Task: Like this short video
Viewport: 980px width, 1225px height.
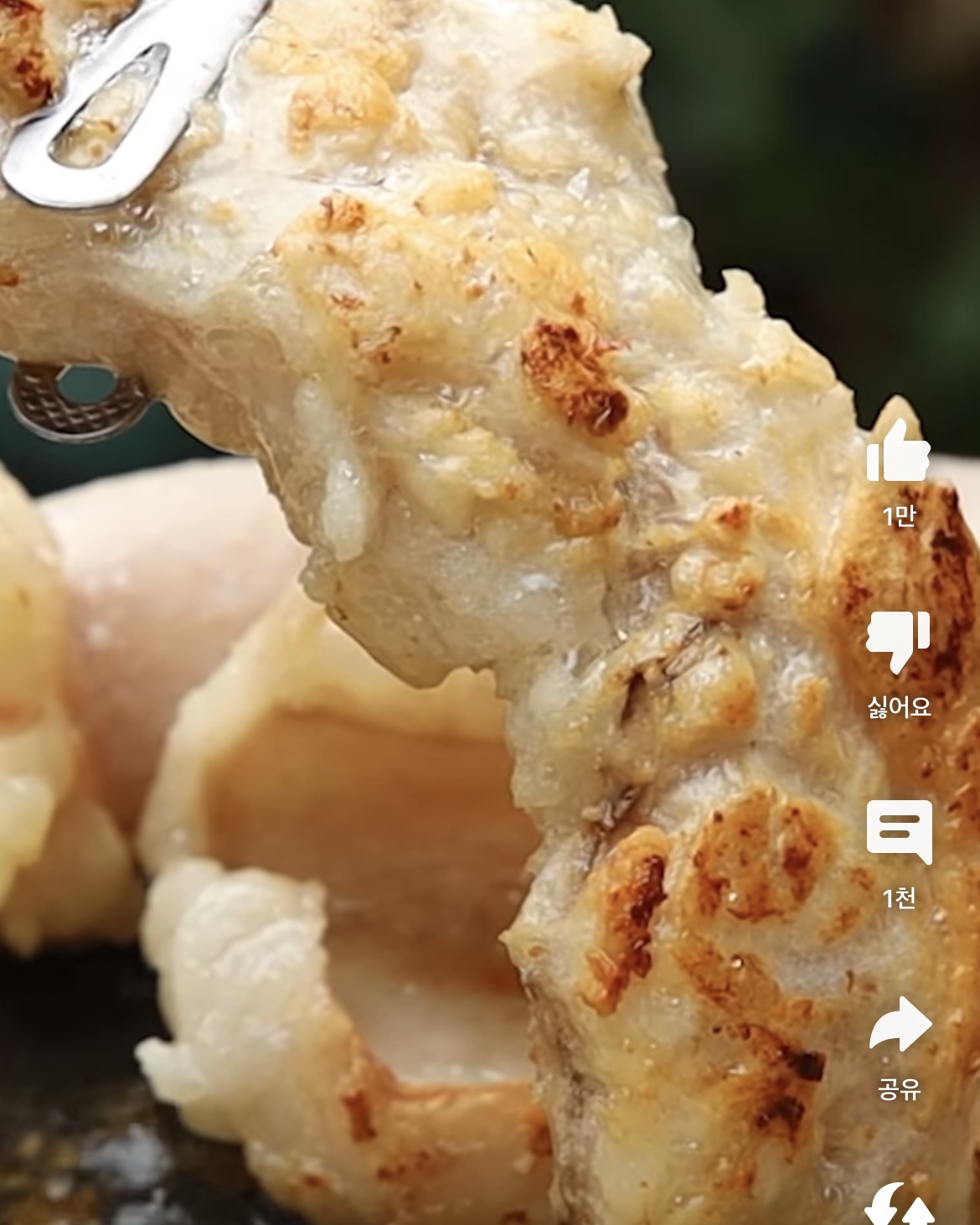Action: click(898, 453)
